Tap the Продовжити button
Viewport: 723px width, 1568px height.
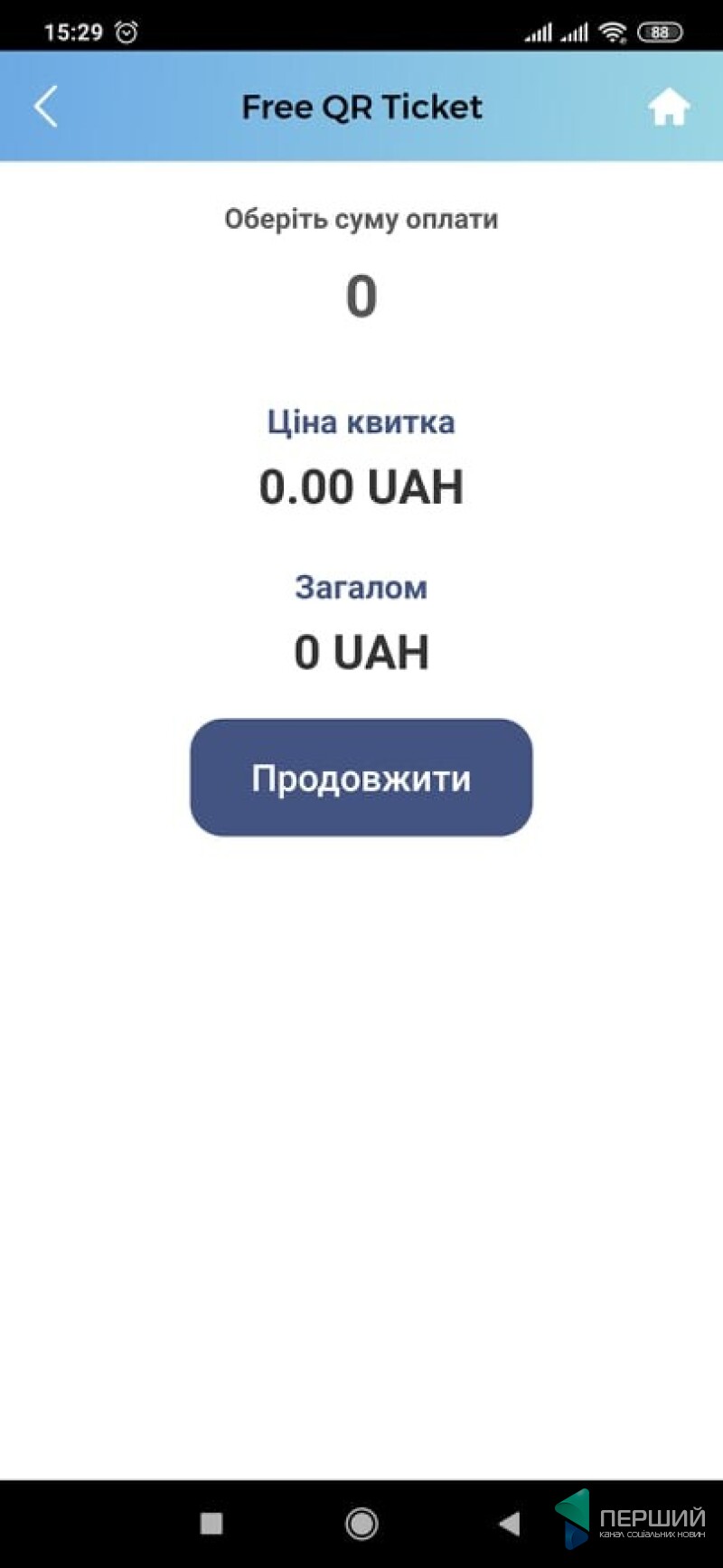coord(361,778)
